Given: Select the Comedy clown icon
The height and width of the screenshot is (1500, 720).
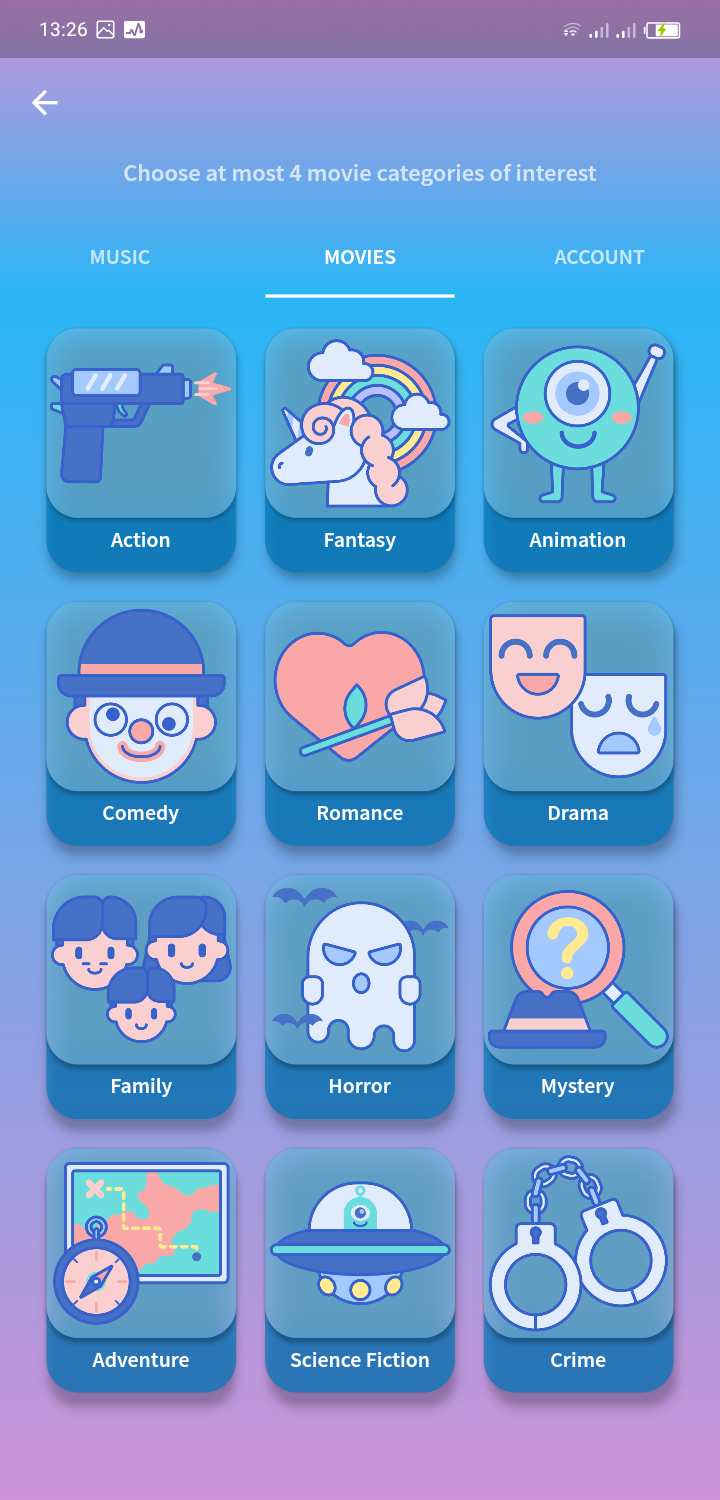Looking at the screenshot, I should [140, 696].
